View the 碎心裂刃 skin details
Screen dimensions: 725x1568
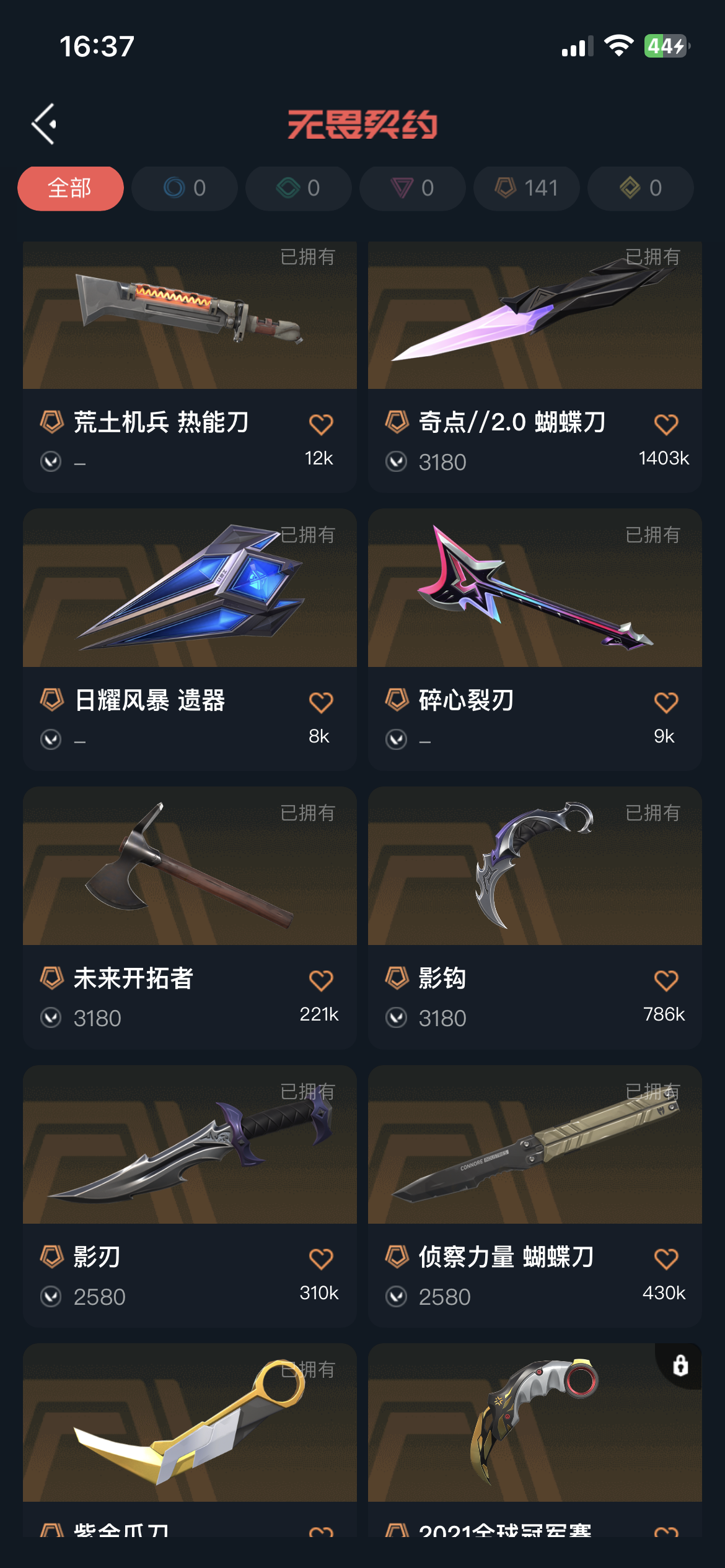(x=535, y=640)
